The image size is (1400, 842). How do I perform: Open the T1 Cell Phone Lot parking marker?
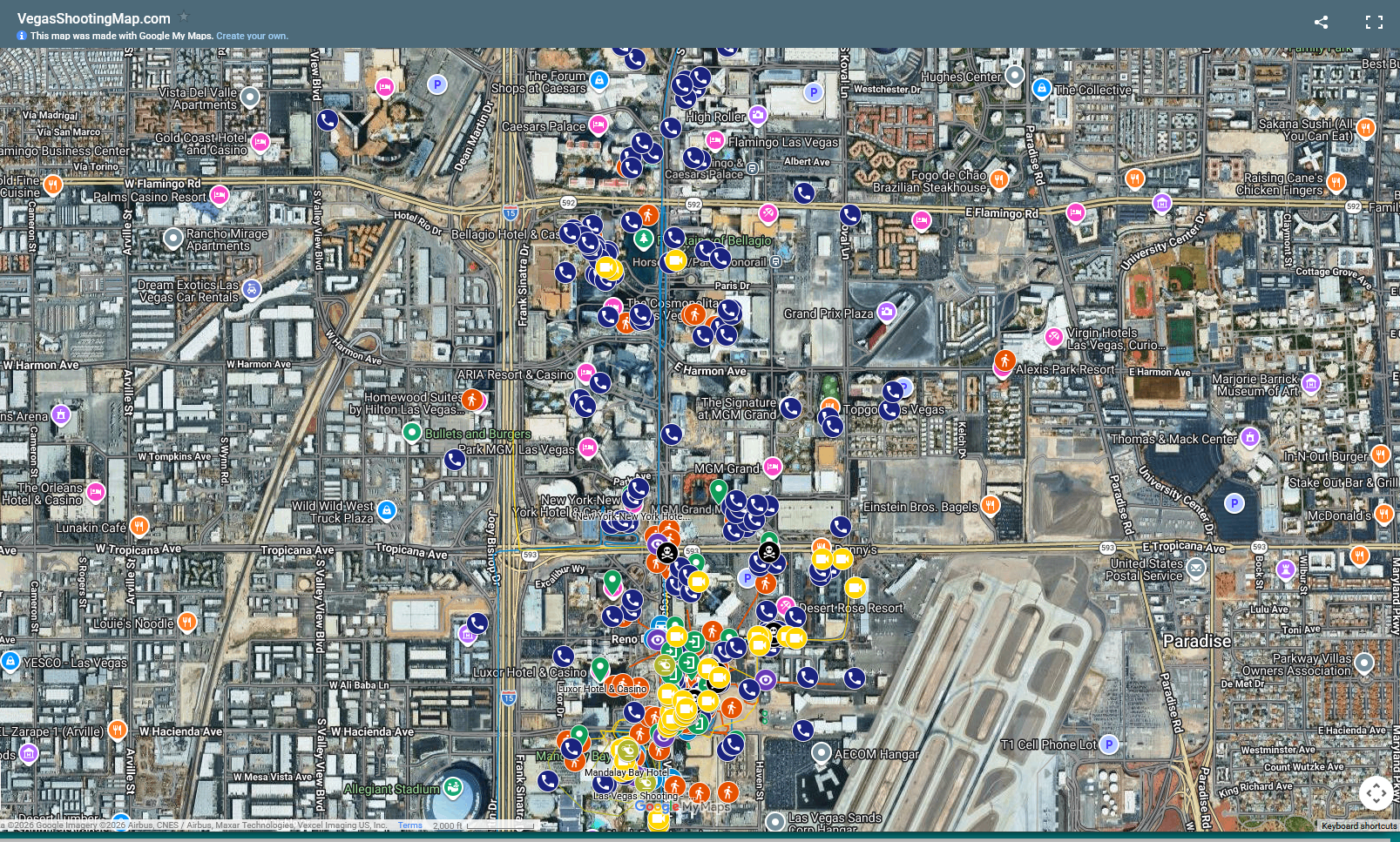click(1108, 744)
